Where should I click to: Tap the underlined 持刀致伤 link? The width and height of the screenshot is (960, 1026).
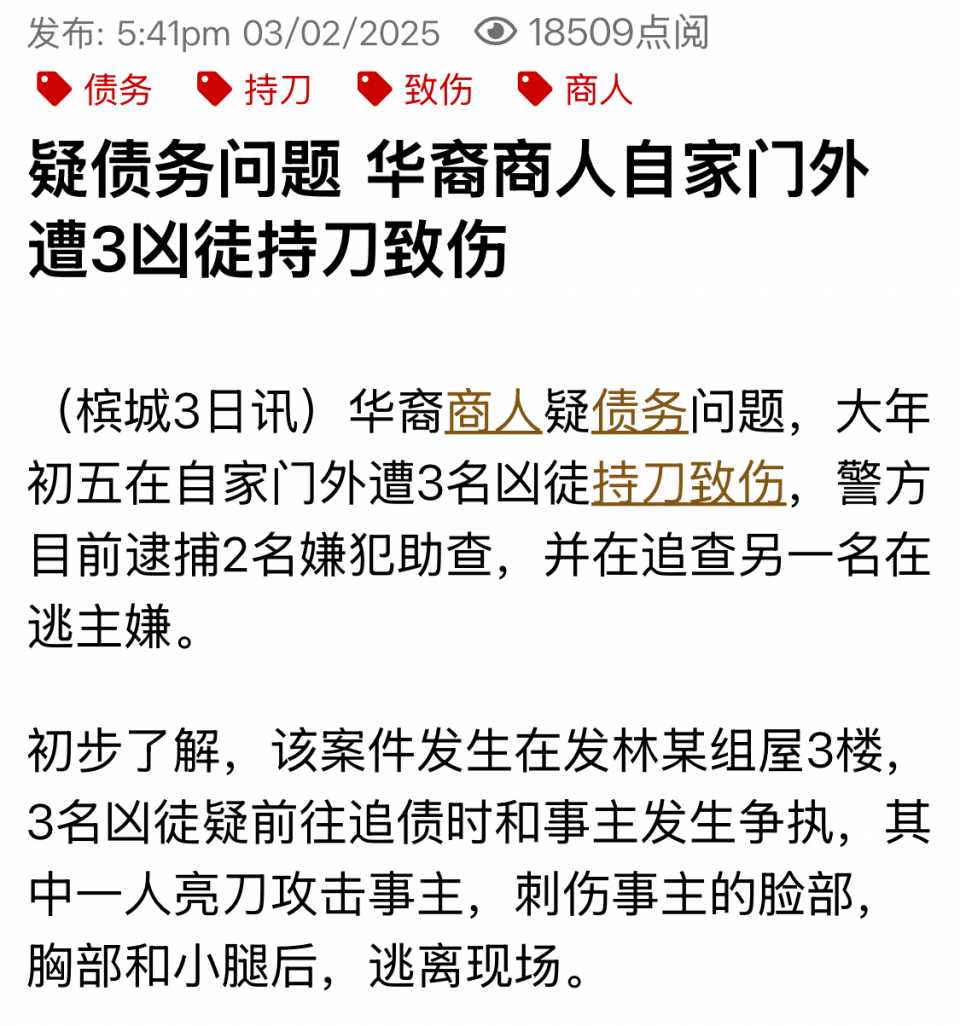click(x=688, y=485)
